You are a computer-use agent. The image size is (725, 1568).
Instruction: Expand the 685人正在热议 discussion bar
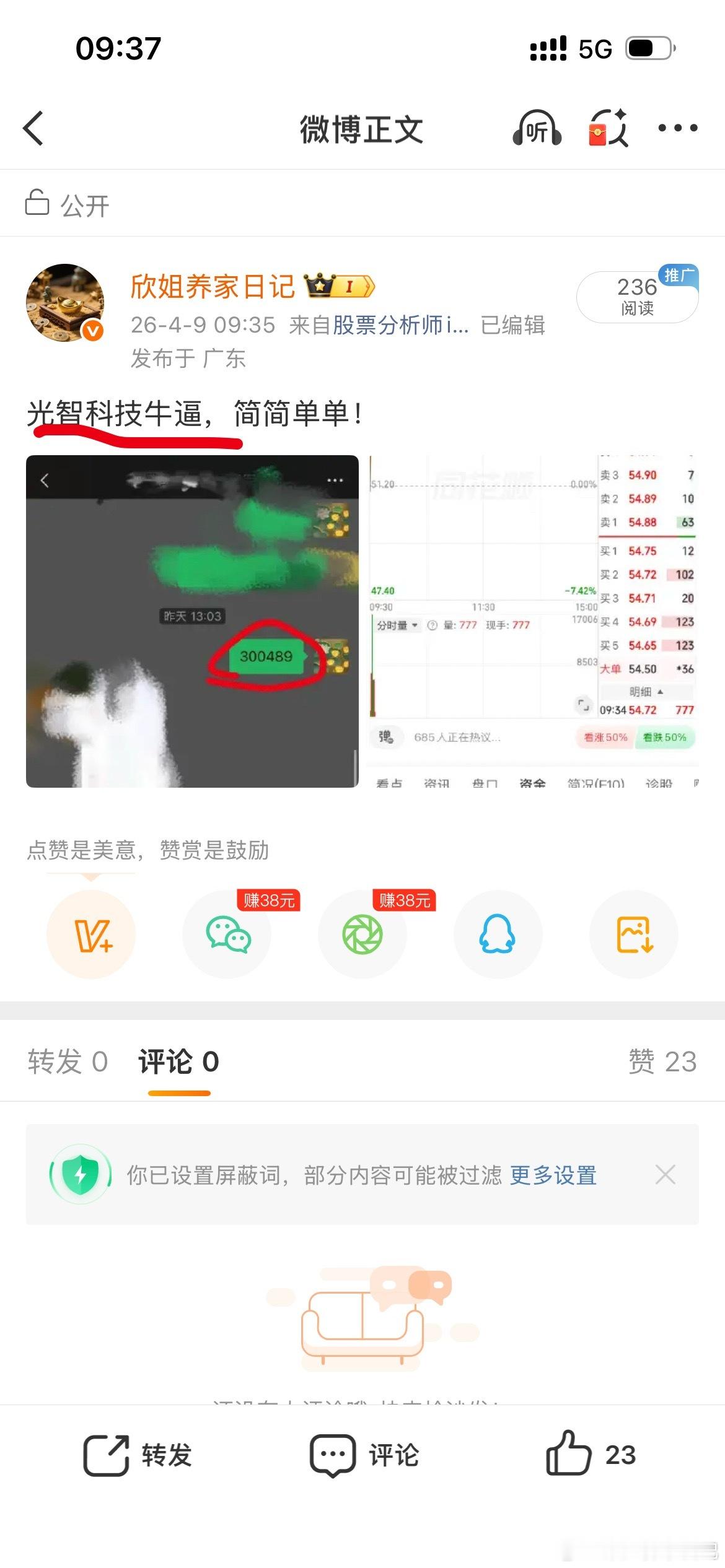[x=459, y=738]
